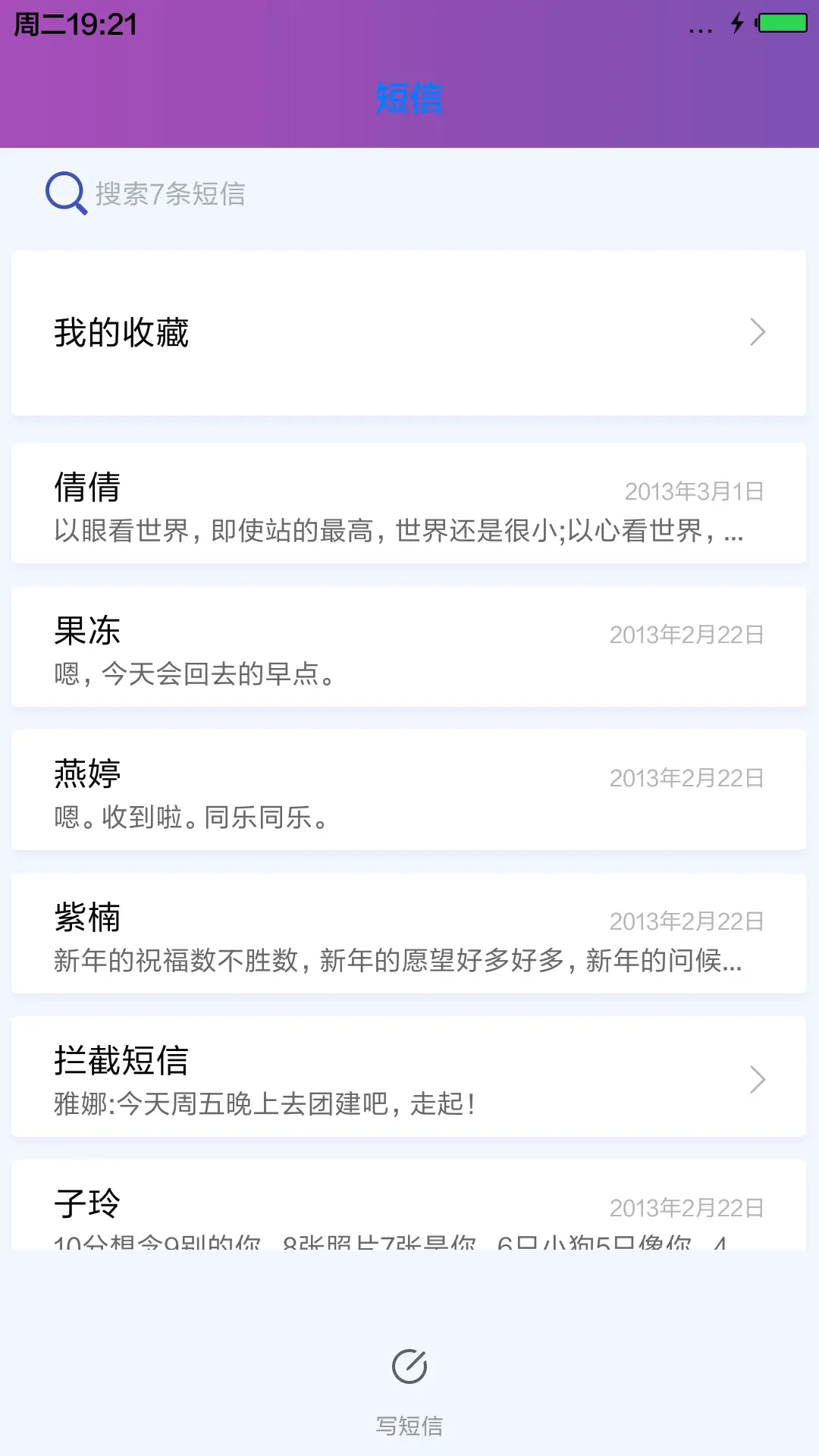Viewport: 819px width, 1456px height.
Task: Compose a new message via 写短信
Action: coord(409,1386)
